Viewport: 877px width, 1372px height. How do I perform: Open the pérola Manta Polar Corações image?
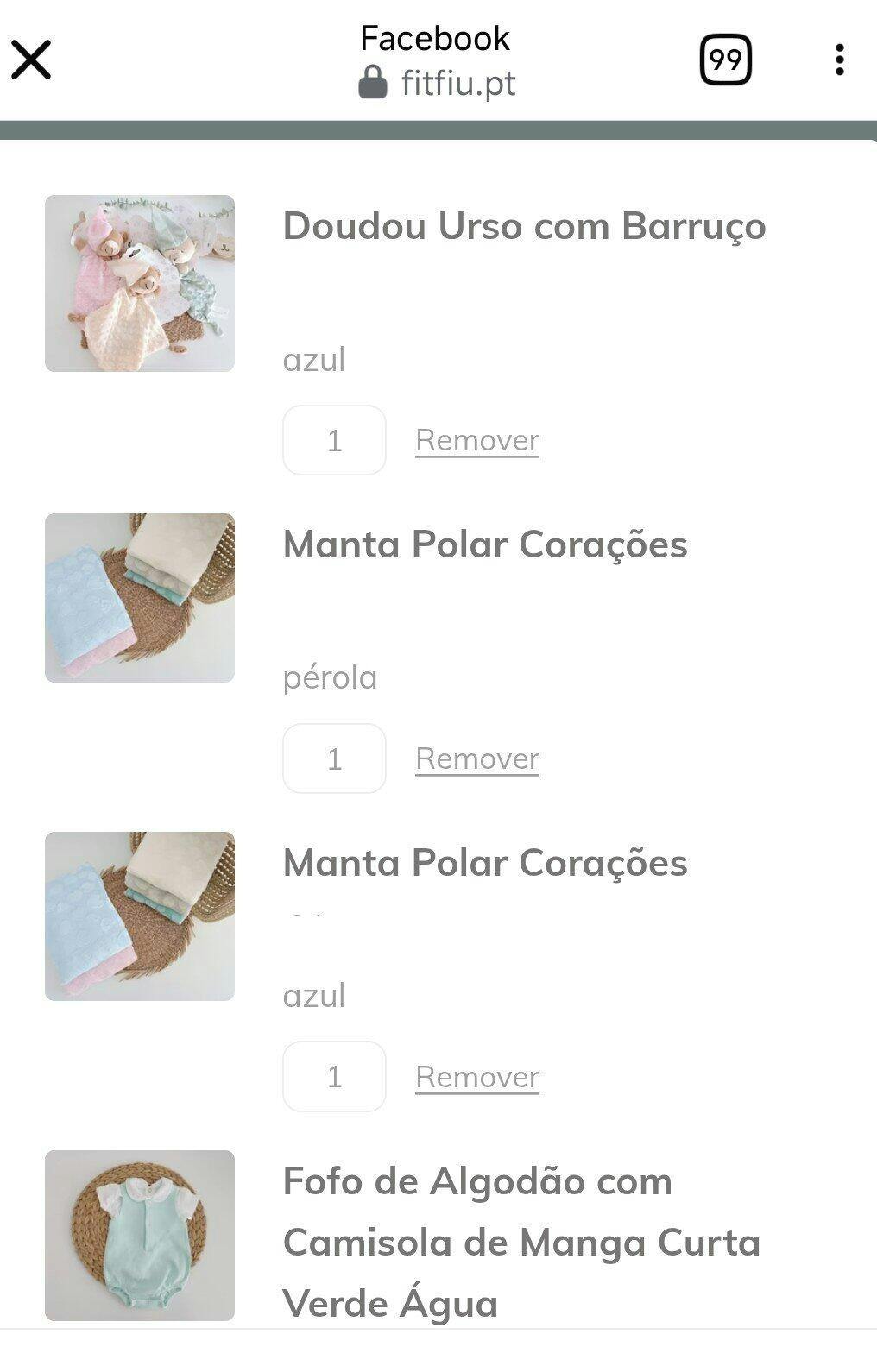140,598
